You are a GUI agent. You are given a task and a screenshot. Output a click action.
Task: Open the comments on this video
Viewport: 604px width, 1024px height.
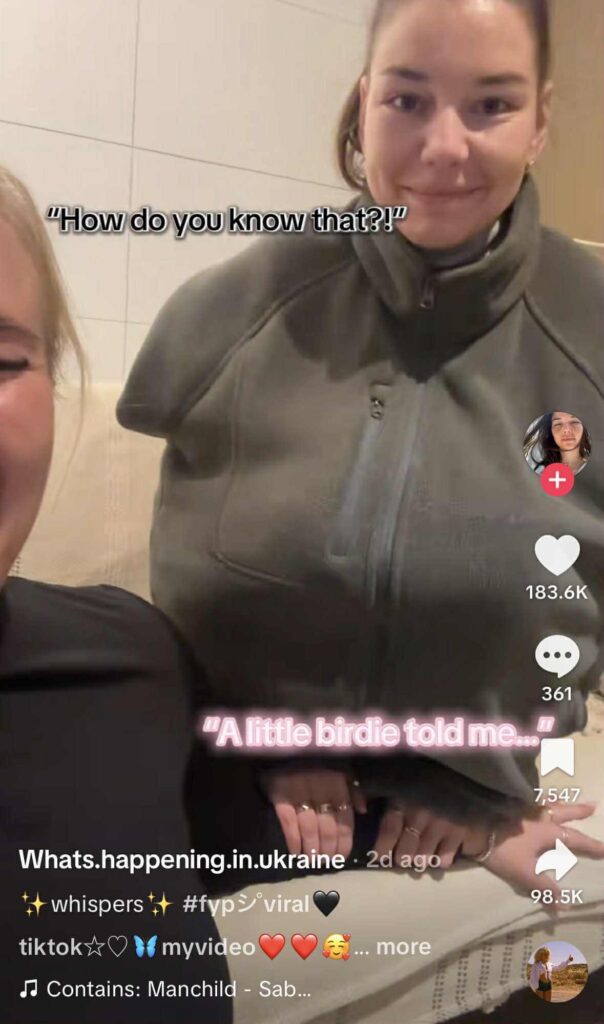coord(557,657)
